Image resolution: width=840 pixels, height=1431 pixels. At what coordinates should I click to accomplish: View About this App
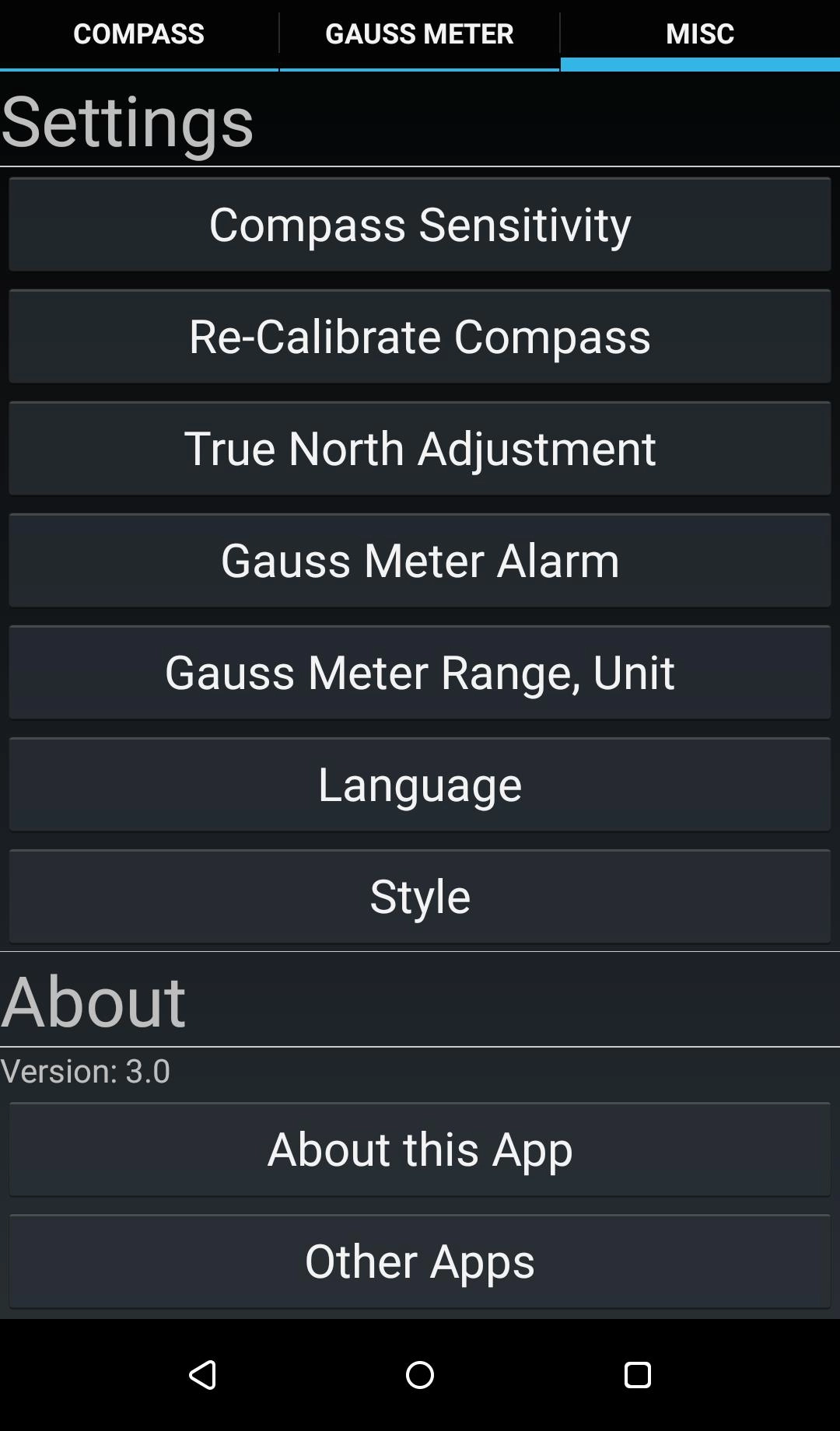(420, 1149)
